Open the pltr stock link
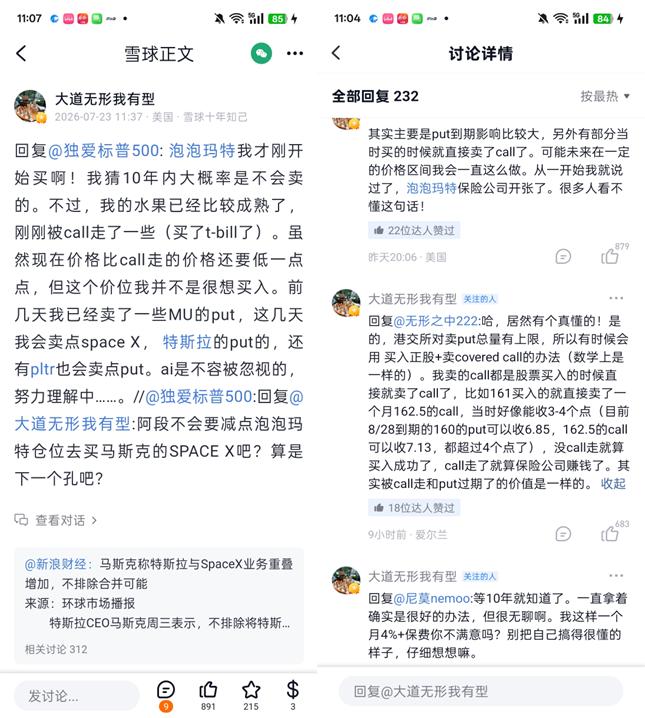The width and height of the screenshot is (645, 718). coord(43,369)
